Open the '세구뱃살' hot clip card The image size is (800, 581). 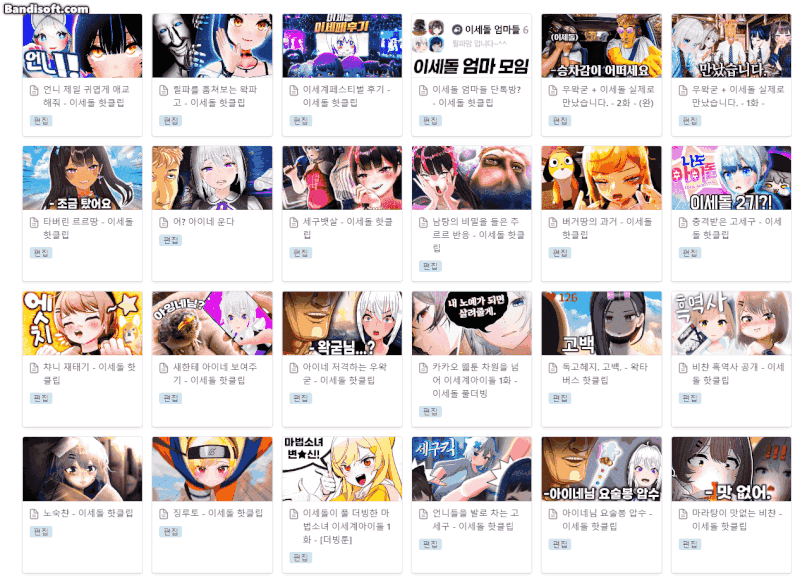tap(342, 179)
